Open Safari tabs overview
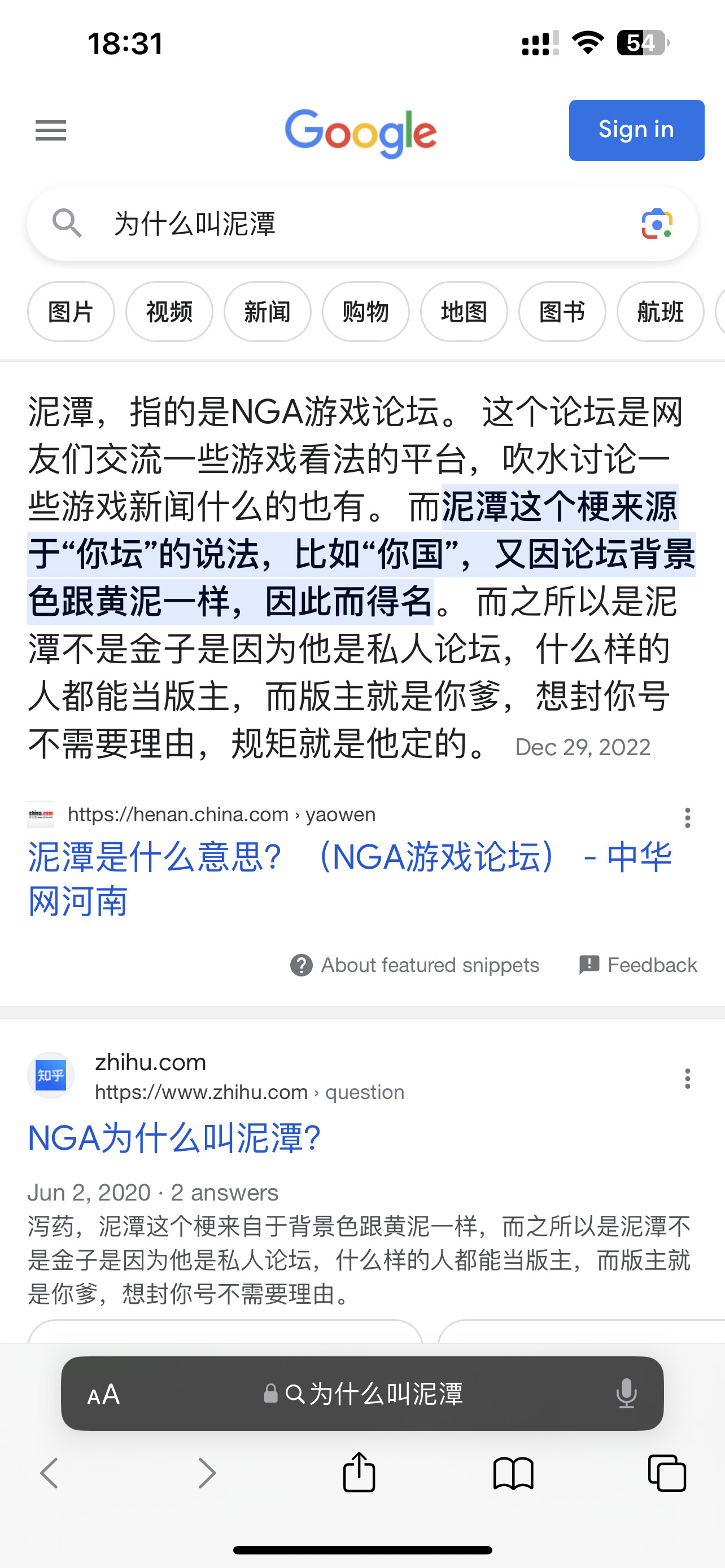This screenshot has width=725, height=1568. click(x=667, y=1473)
